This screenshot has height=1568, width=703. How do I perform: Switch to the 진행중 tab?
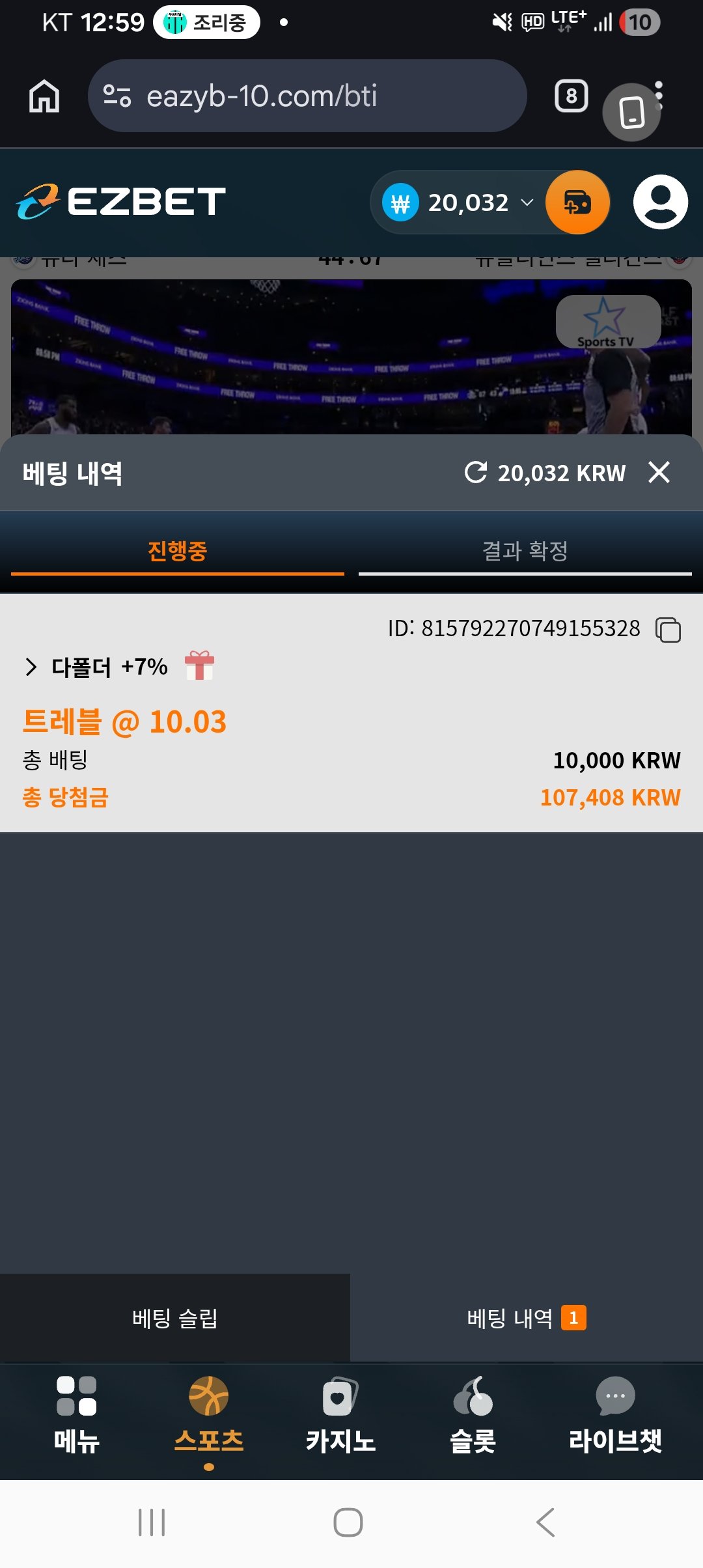pyautogui.click(x=177, y=551)
